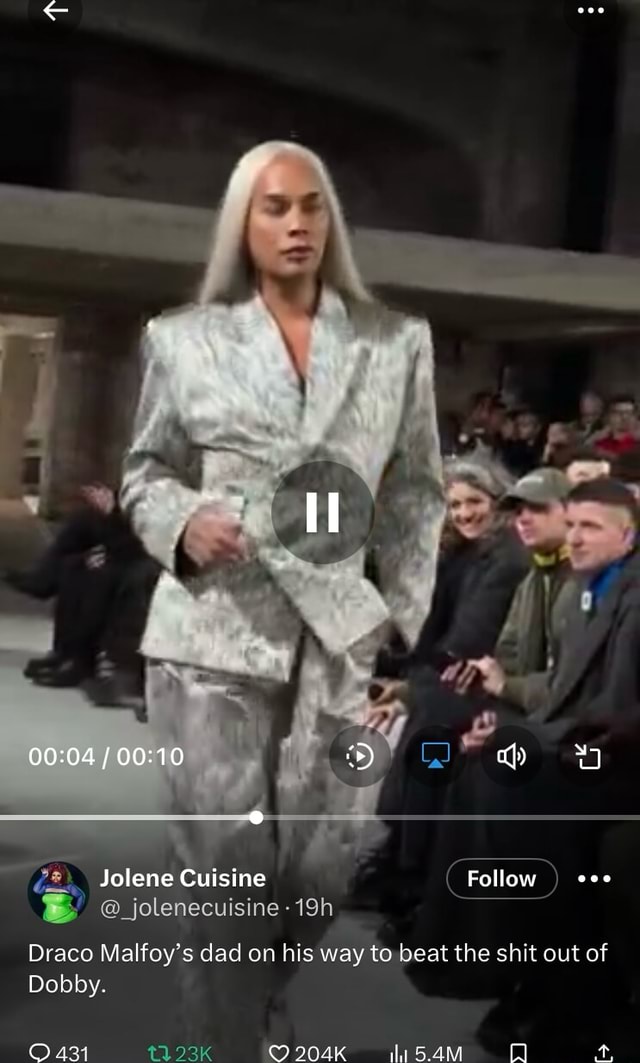Viewport: 640px width, 1063px height.
Task: Bookmark this post
Action: (518, 1052)
